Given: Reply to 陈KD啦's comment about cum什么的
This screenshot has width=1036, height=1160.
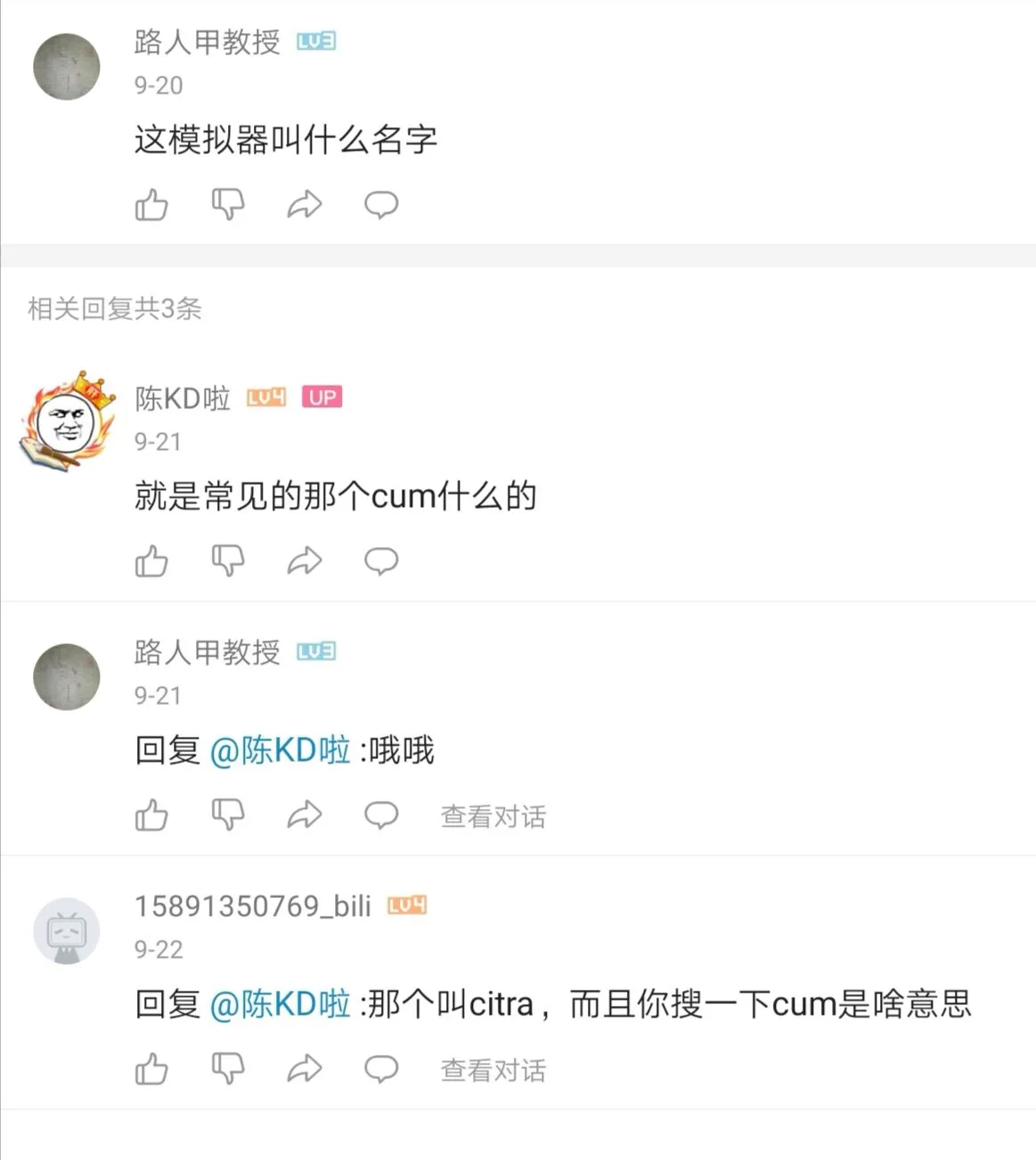Looking at the screenshot, I should (381, 561).
